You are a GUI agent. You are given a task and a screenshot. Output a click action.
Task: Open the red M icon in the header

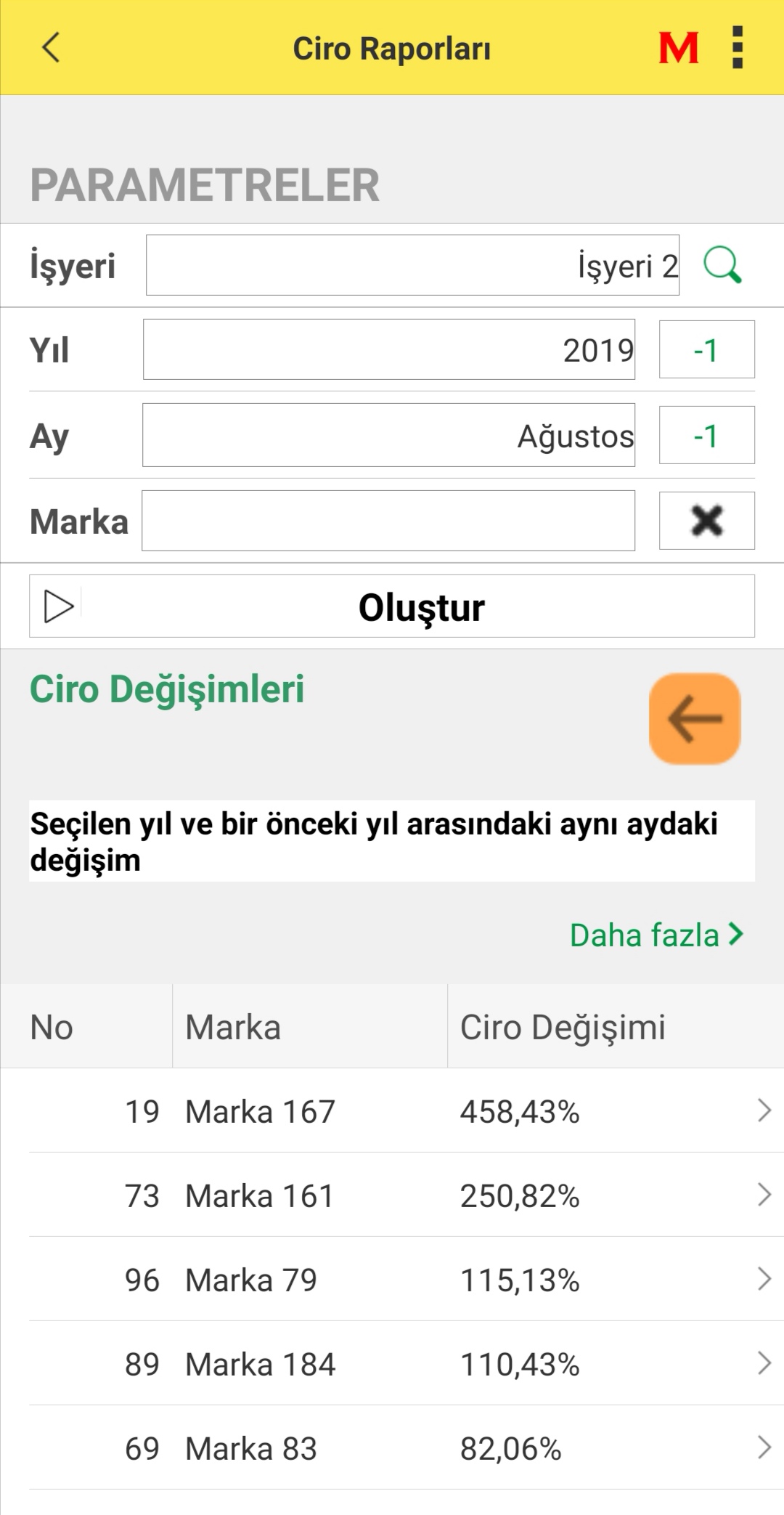(x=677, y=49)
